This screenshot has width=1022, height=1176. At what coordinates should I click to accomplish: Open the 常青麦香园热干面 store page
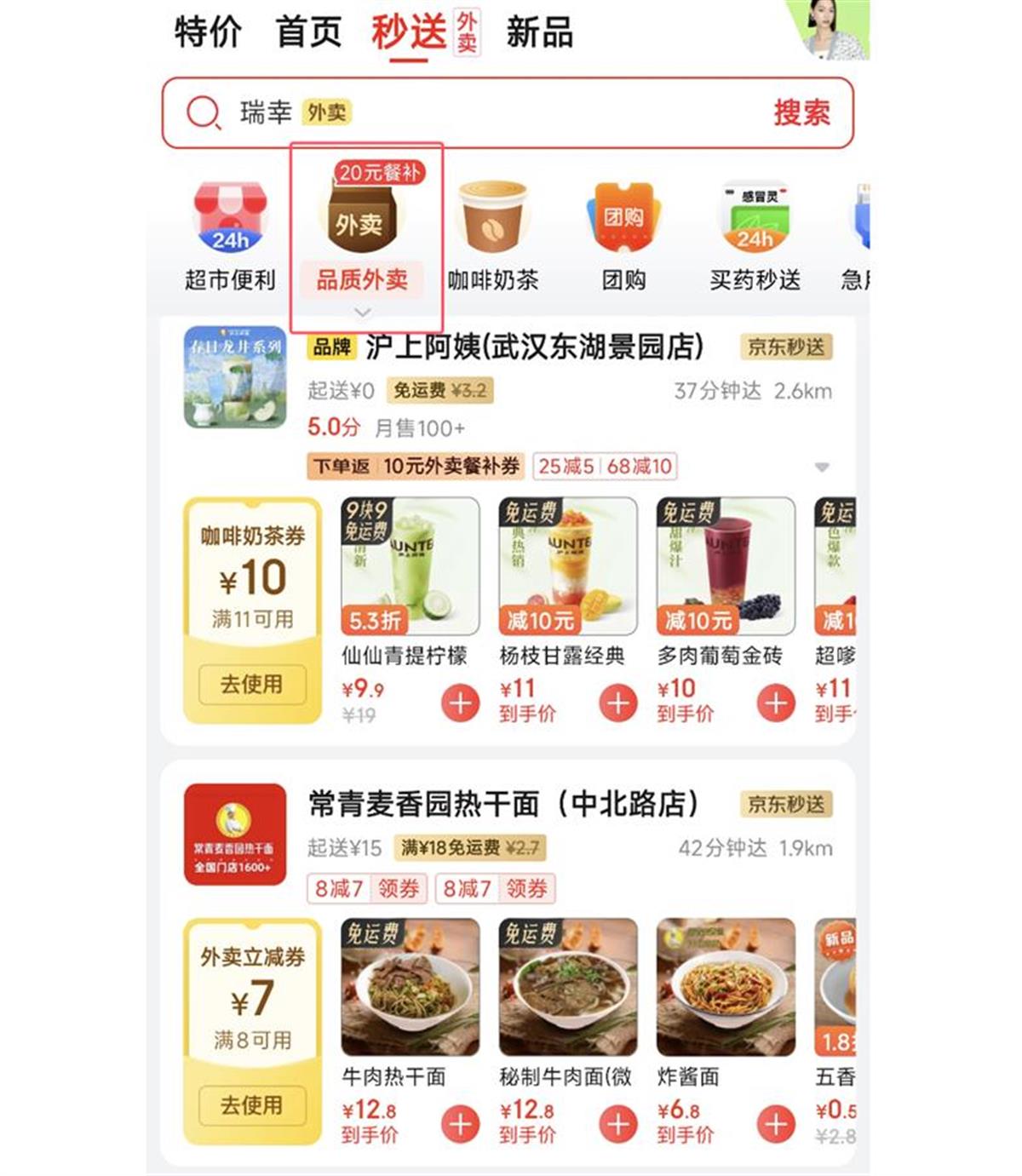[x=502, y=804]
